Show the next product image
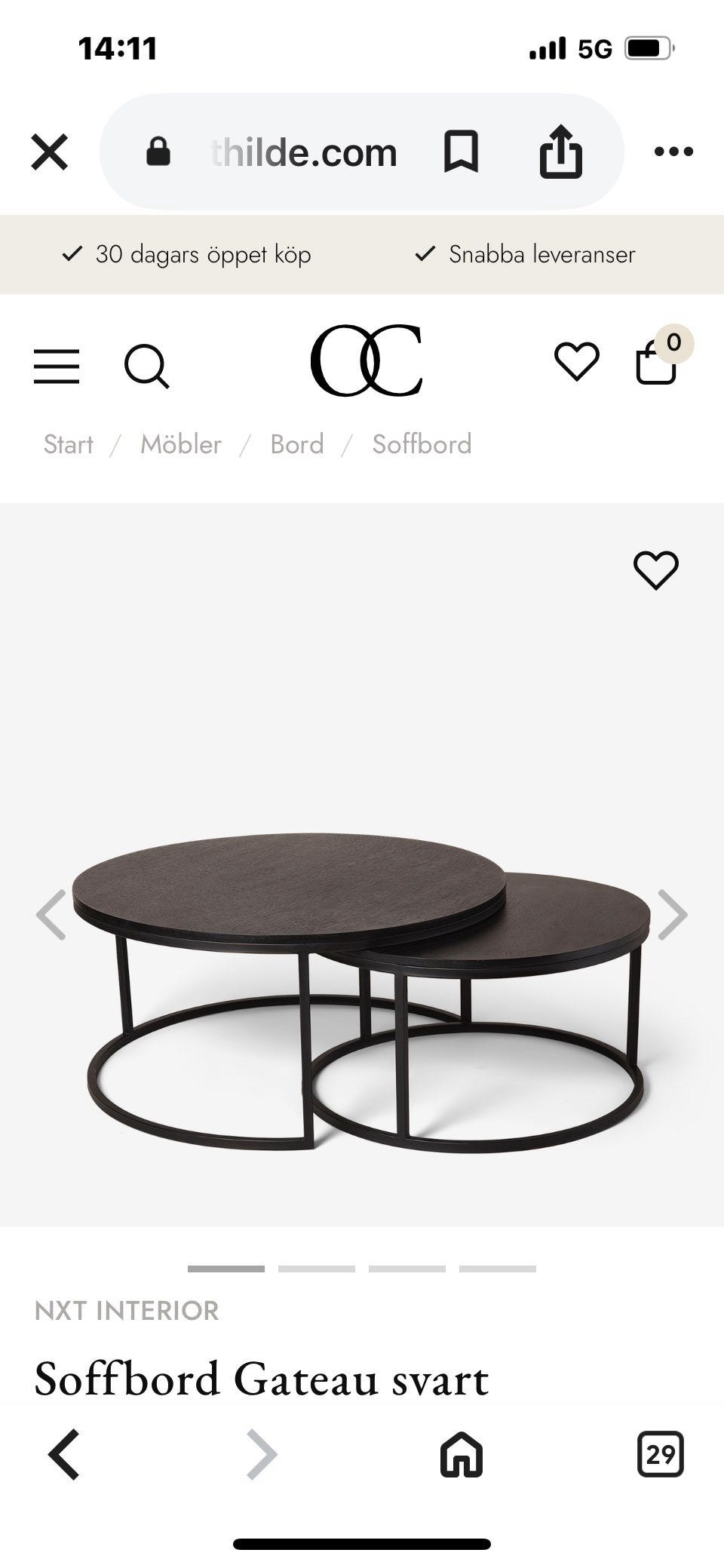 [672, 915]
